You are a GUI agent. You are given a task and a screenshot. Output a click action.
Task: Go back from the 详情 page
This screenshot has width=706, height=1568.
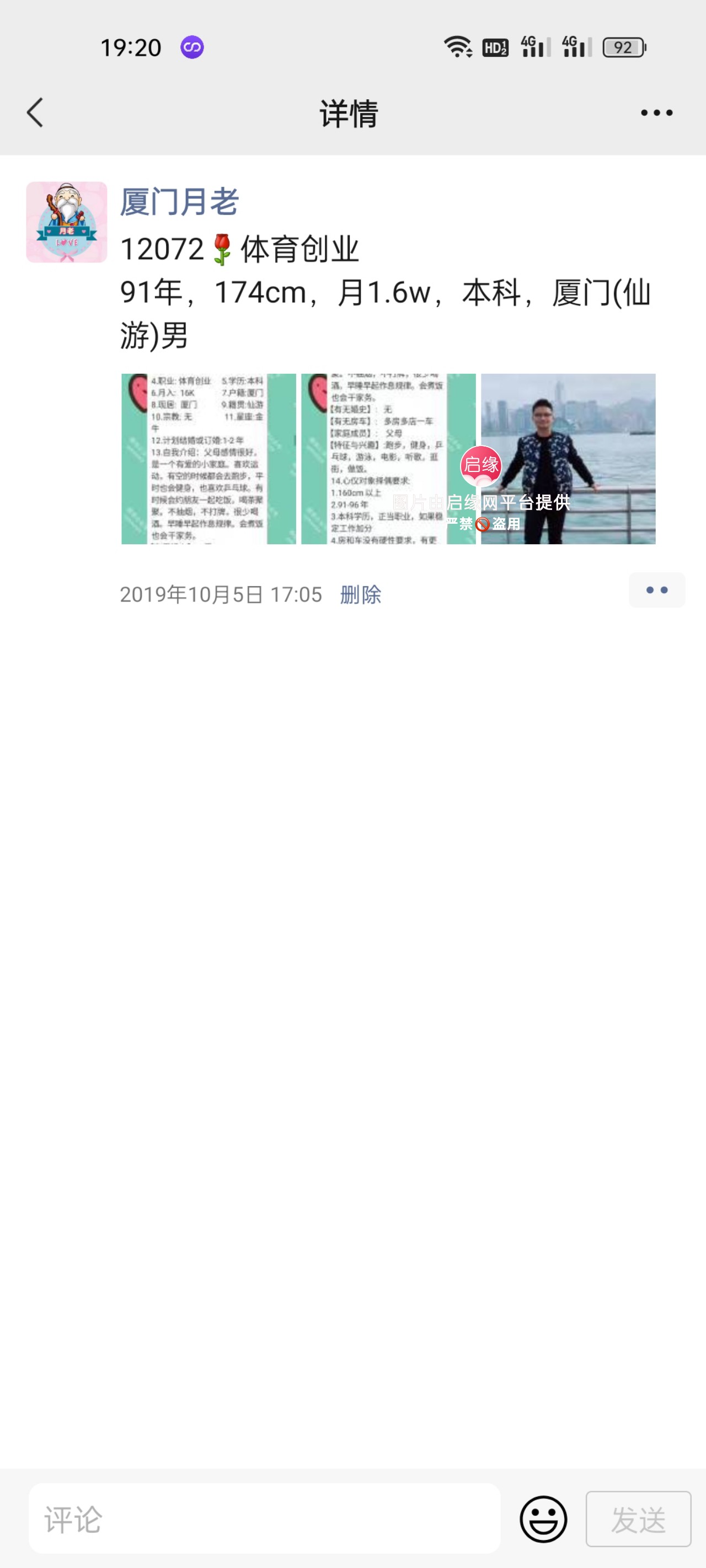click(x=35, y=112)
